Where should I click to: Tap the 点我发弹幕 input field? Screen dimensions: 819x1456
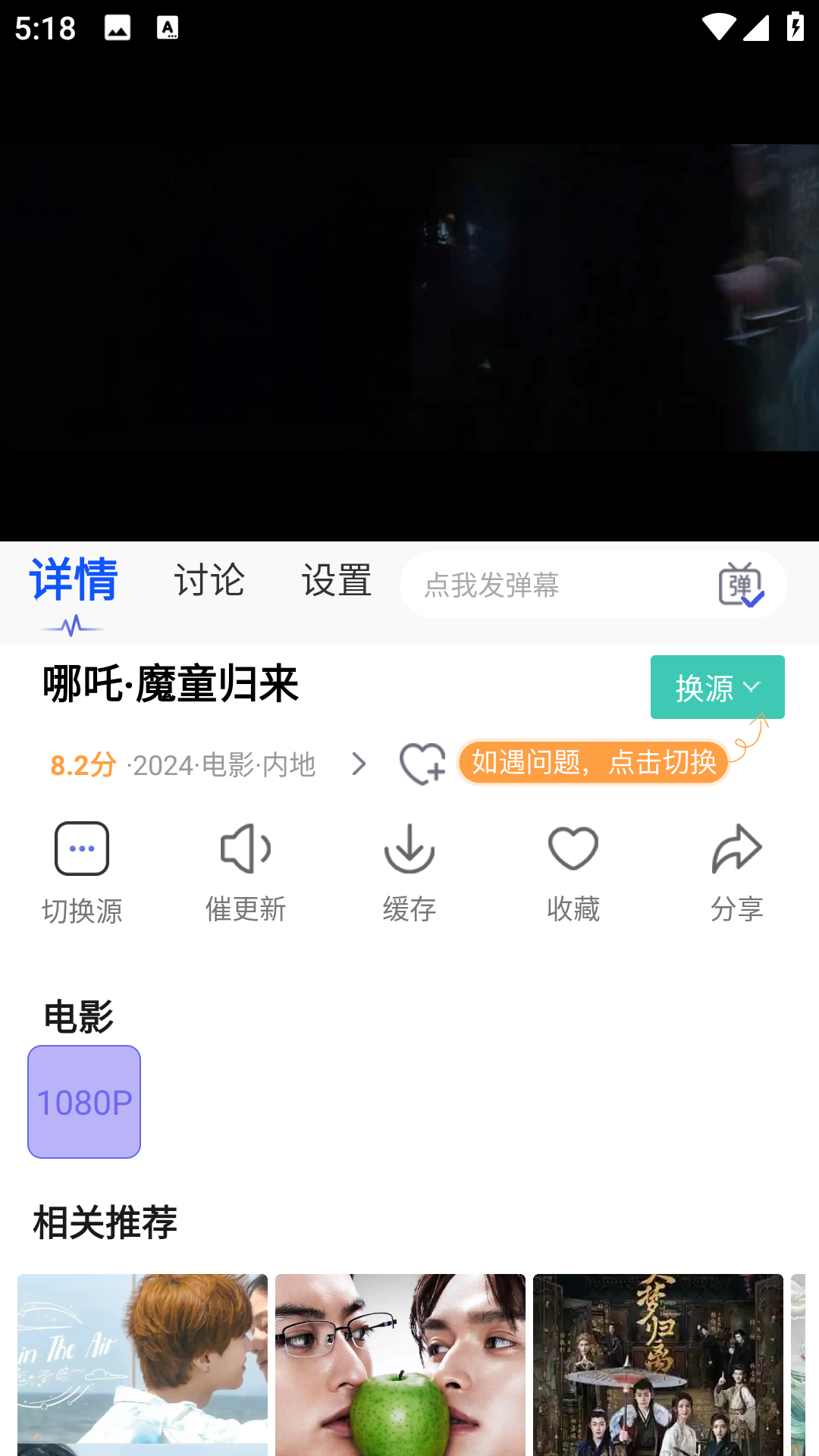(554, 585)
